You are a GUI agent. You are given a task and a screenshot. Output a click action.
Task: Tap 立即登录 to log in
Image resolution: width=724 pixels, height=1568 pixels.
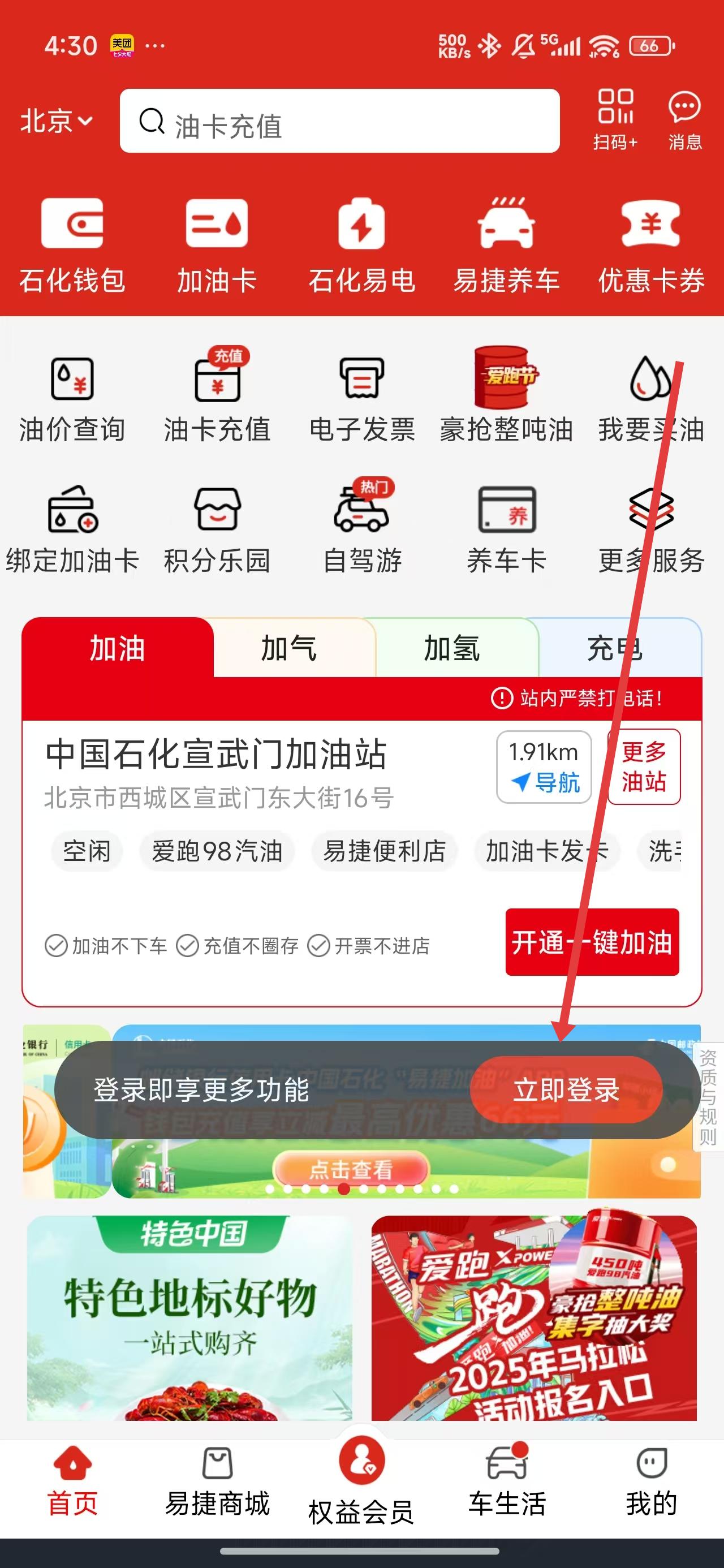tap(566, 1090)
